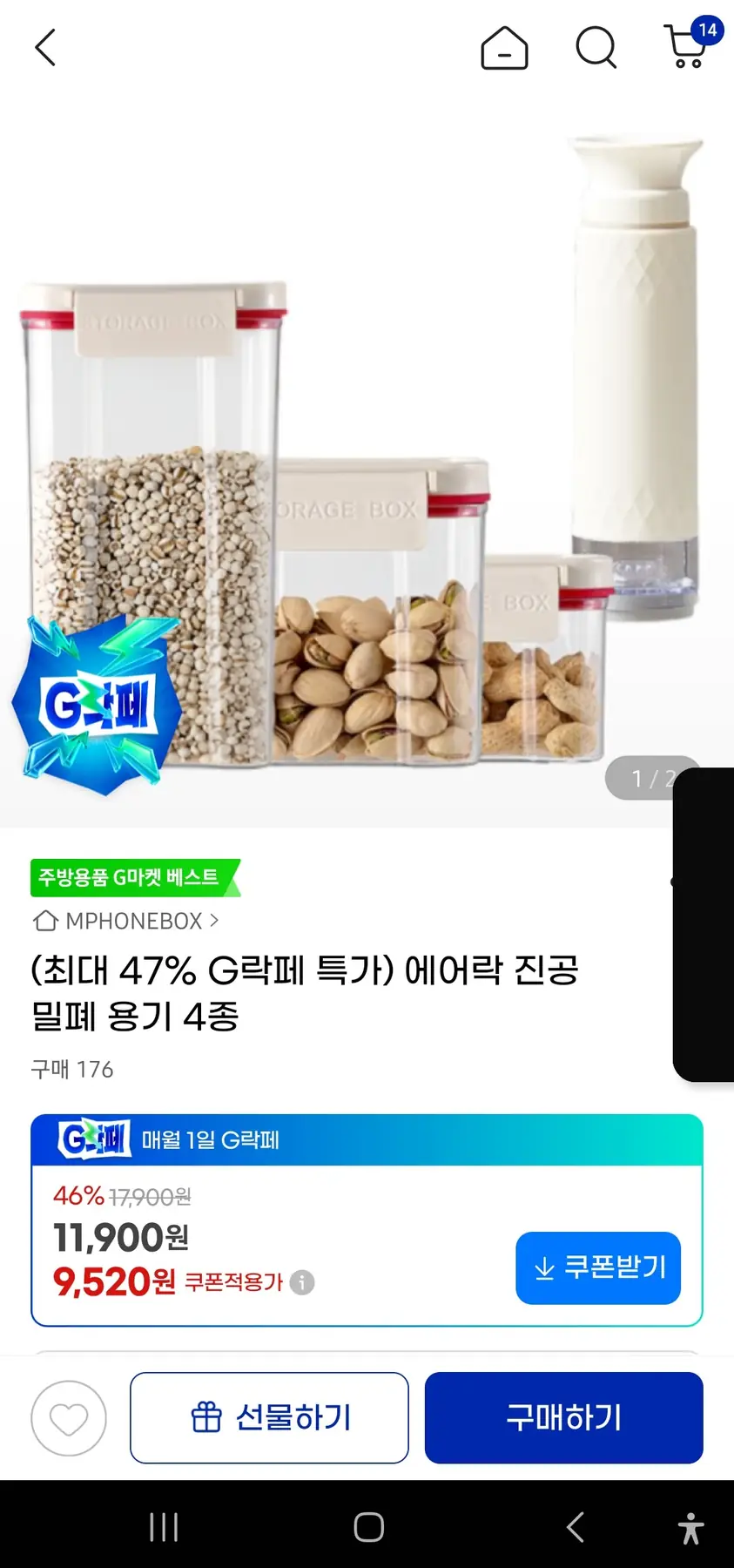Open the MPHONEBOX seller shop link
The image size is (734, 1568).
(126, 921)
